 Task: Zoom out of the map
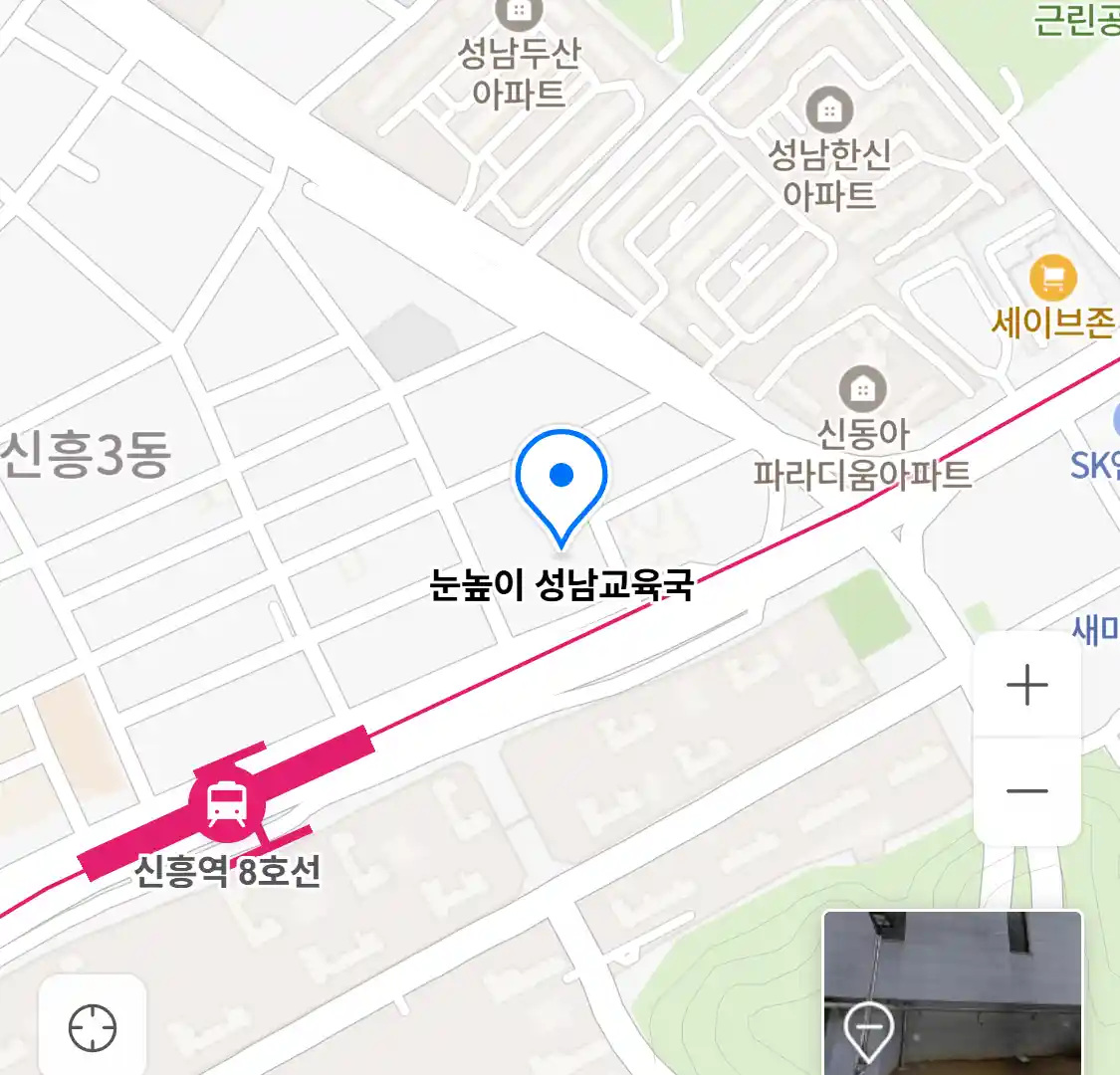click(1027, 792)
